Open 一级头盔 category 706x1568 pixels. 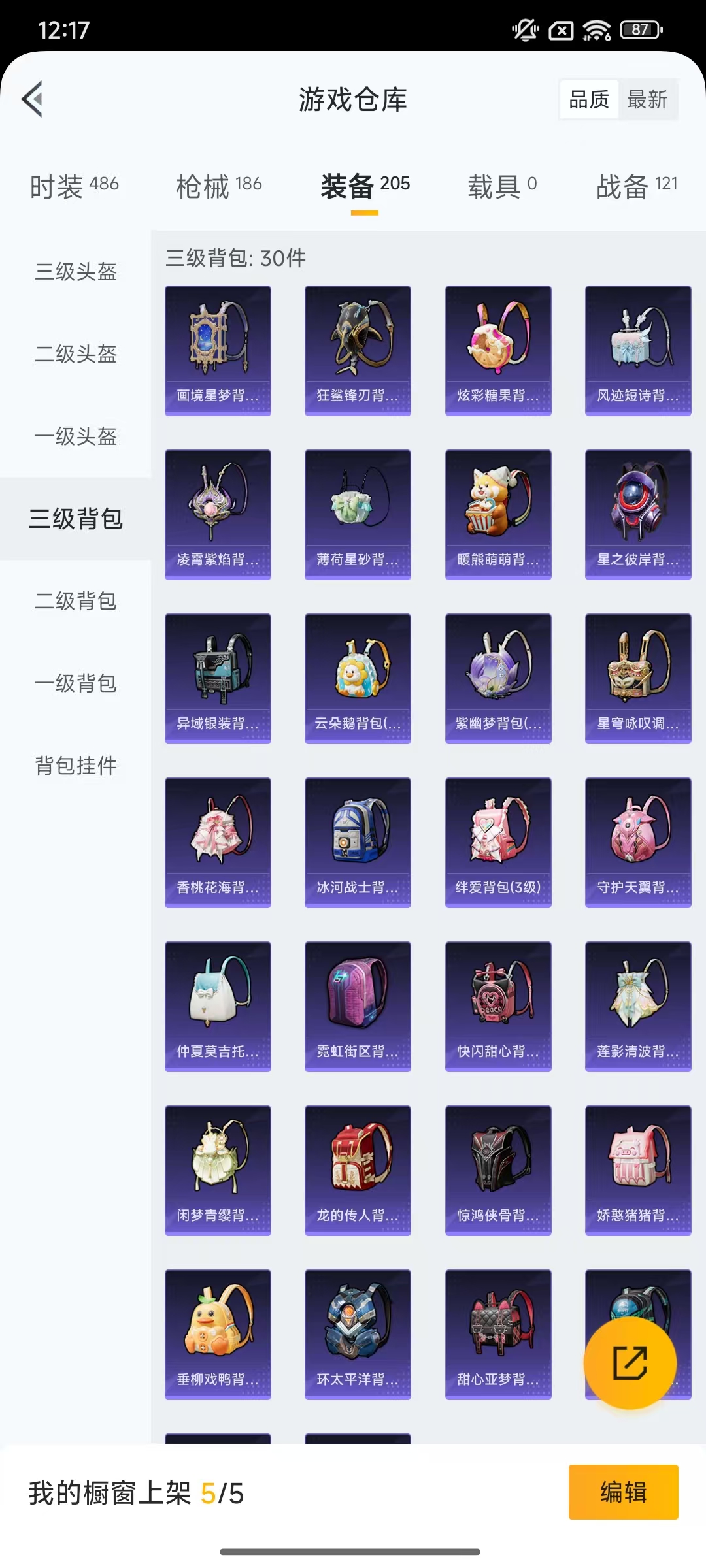76,438
